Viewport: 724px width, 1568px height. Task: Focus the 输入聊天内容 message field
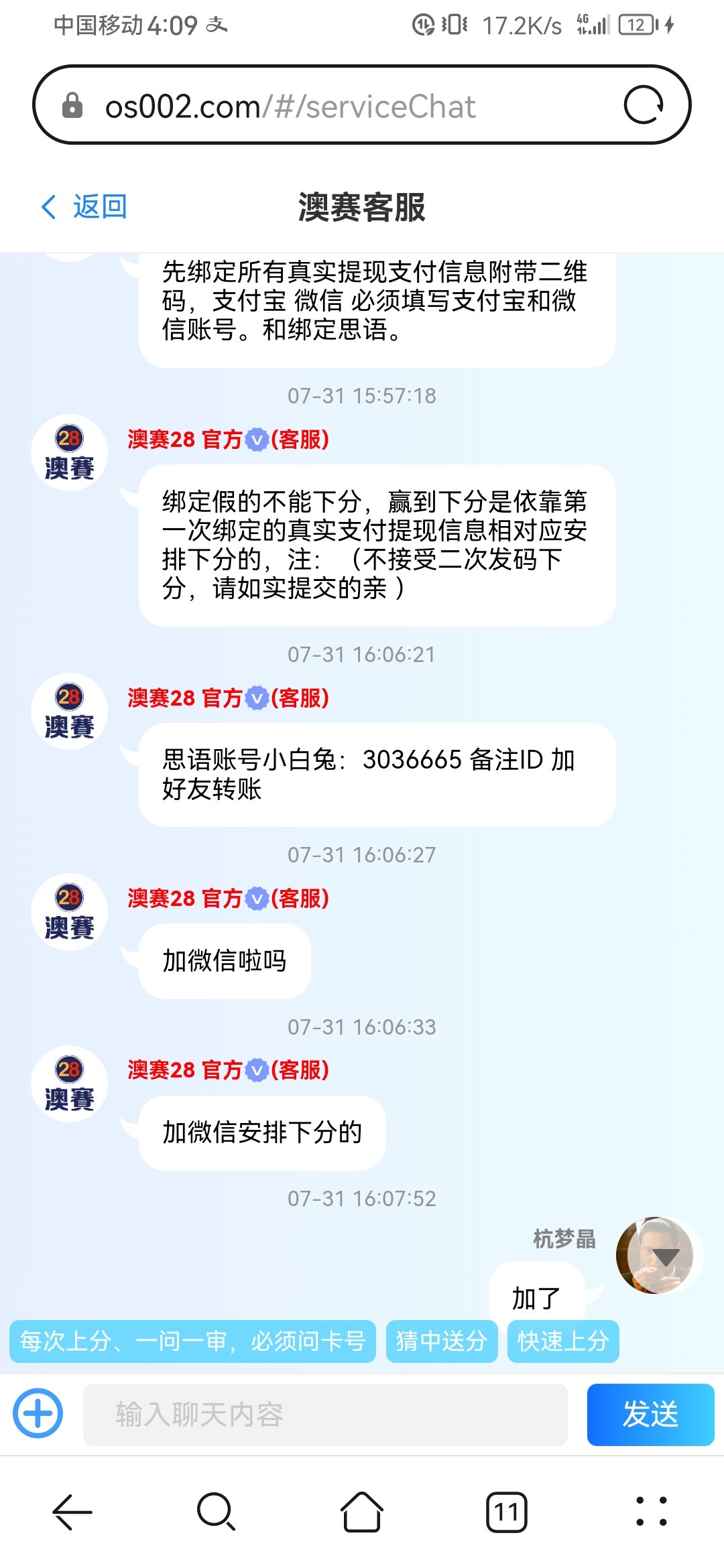coord(325,1415)
